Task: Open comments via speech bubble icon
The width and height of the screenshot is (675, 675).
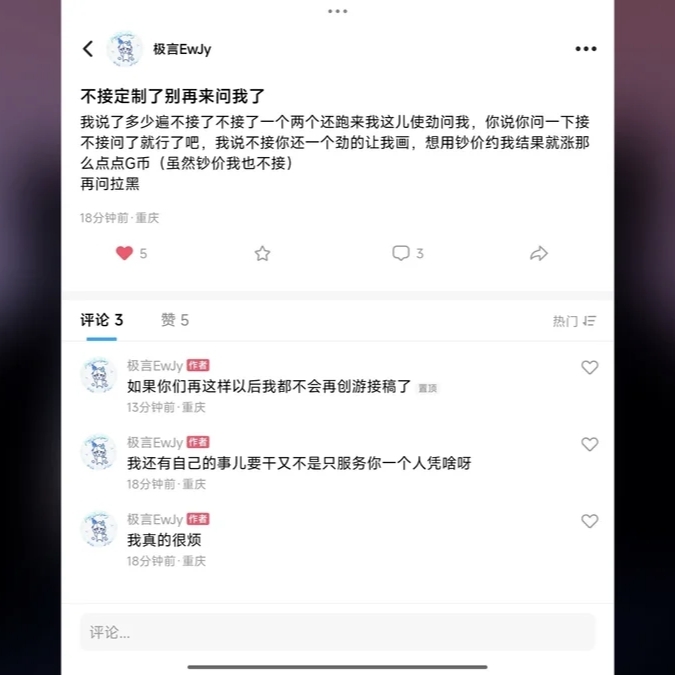Action: click(x=401, y=253)
